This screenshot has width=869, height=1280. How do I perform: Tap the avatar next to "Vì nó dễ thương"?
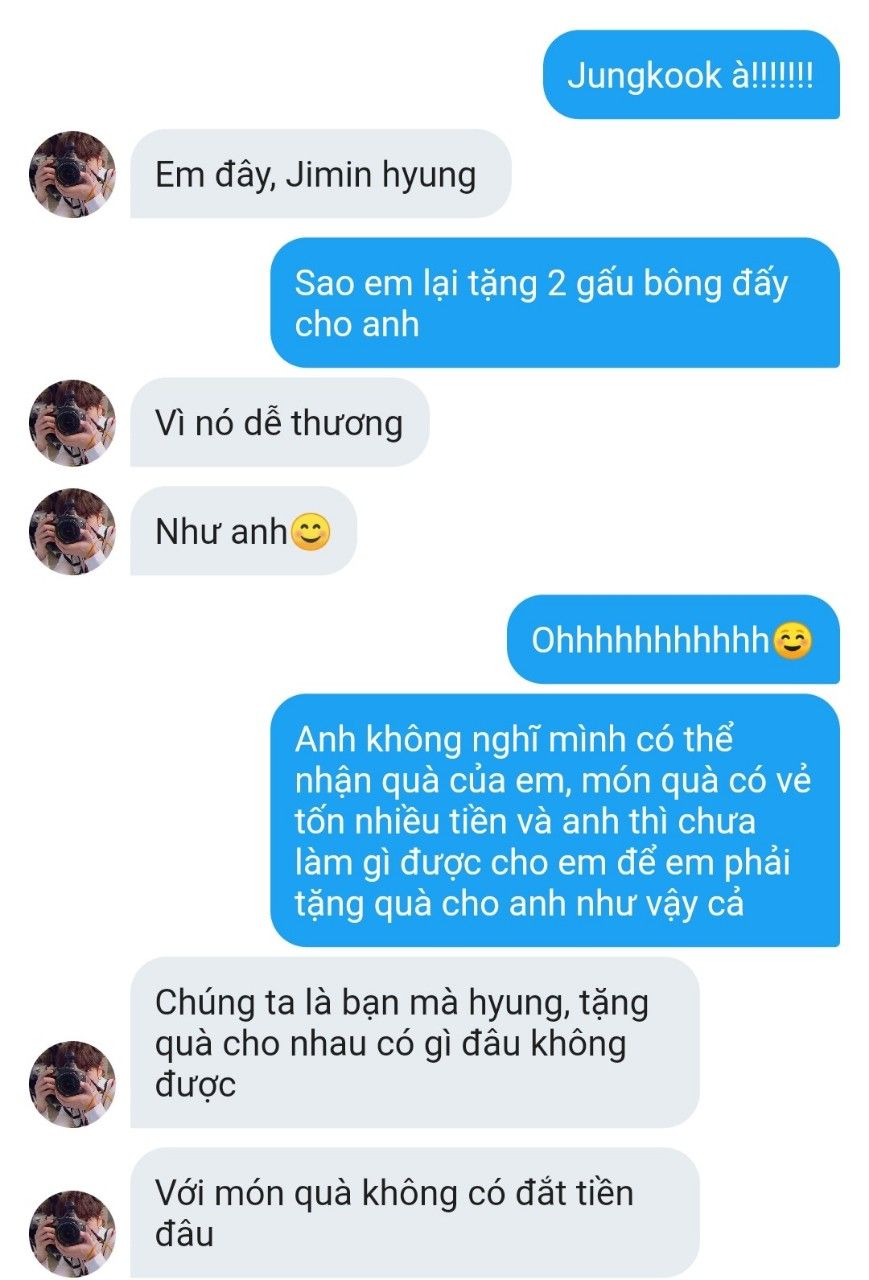click(x=72, y=422)
